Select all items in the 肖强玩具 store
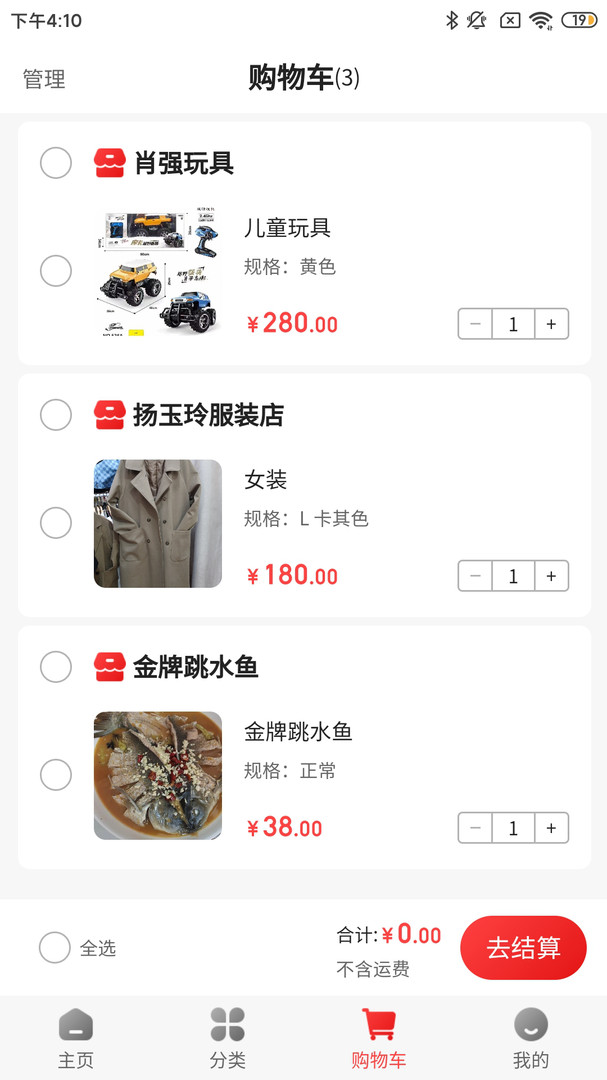The height and width of the screenshot is (1080, 607). coord(56,163)
